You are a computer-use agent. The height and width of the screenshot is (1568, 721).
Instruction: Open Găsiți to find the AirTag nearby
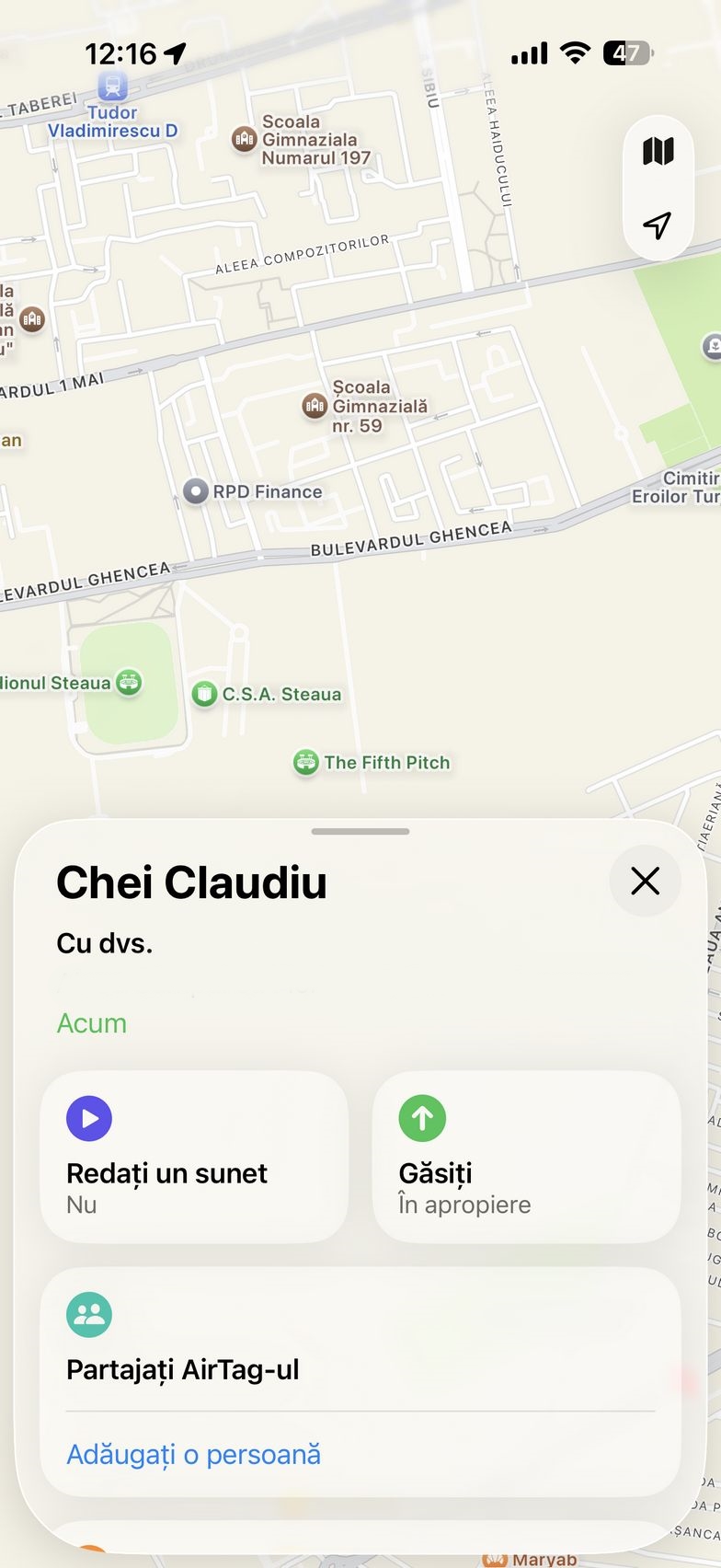[526, 1156]
